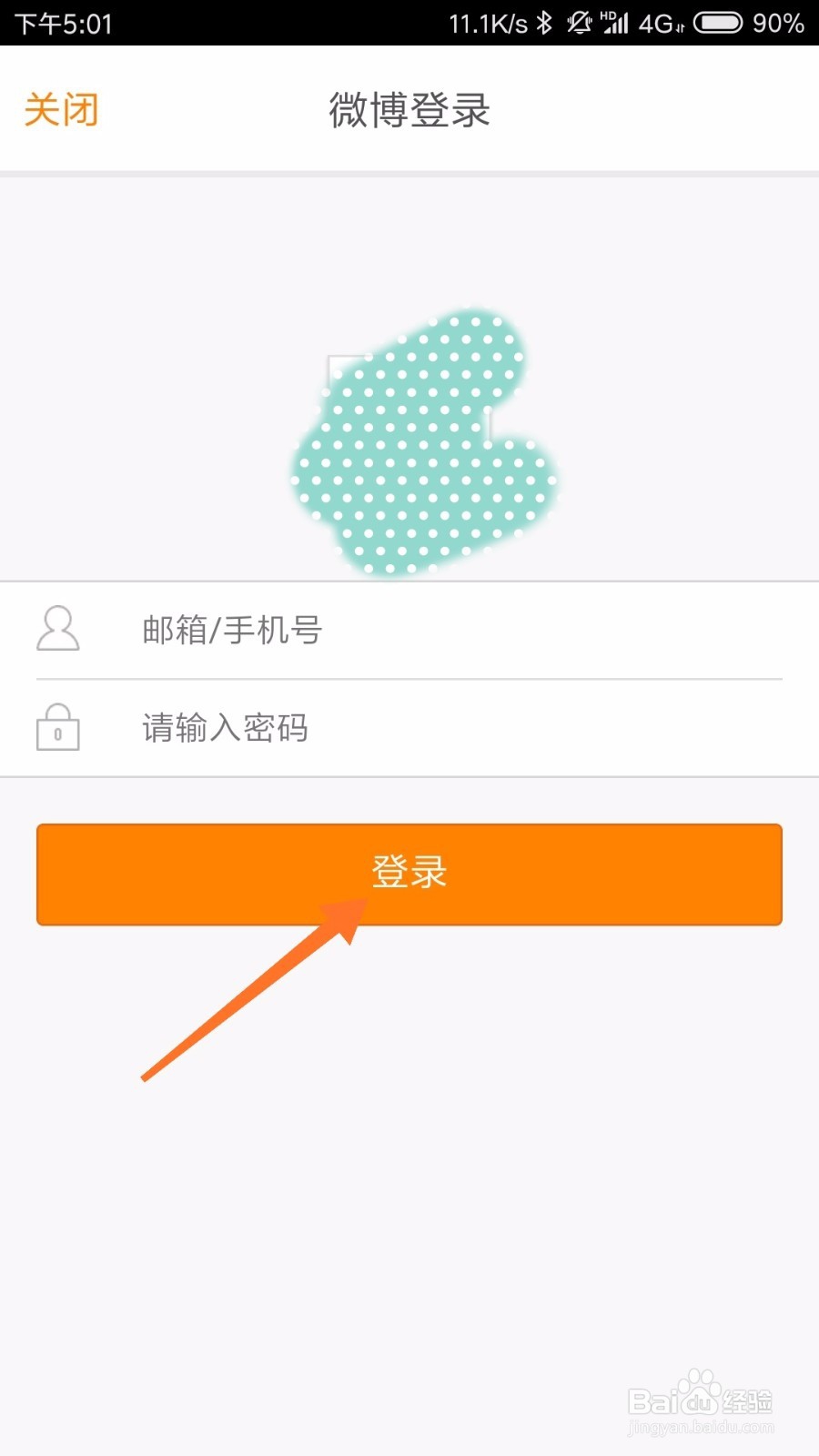Viewport: 819px width, 1456px height.
Task: Click the muted notifications icon in status bar
Action: (x=580, y=23)
